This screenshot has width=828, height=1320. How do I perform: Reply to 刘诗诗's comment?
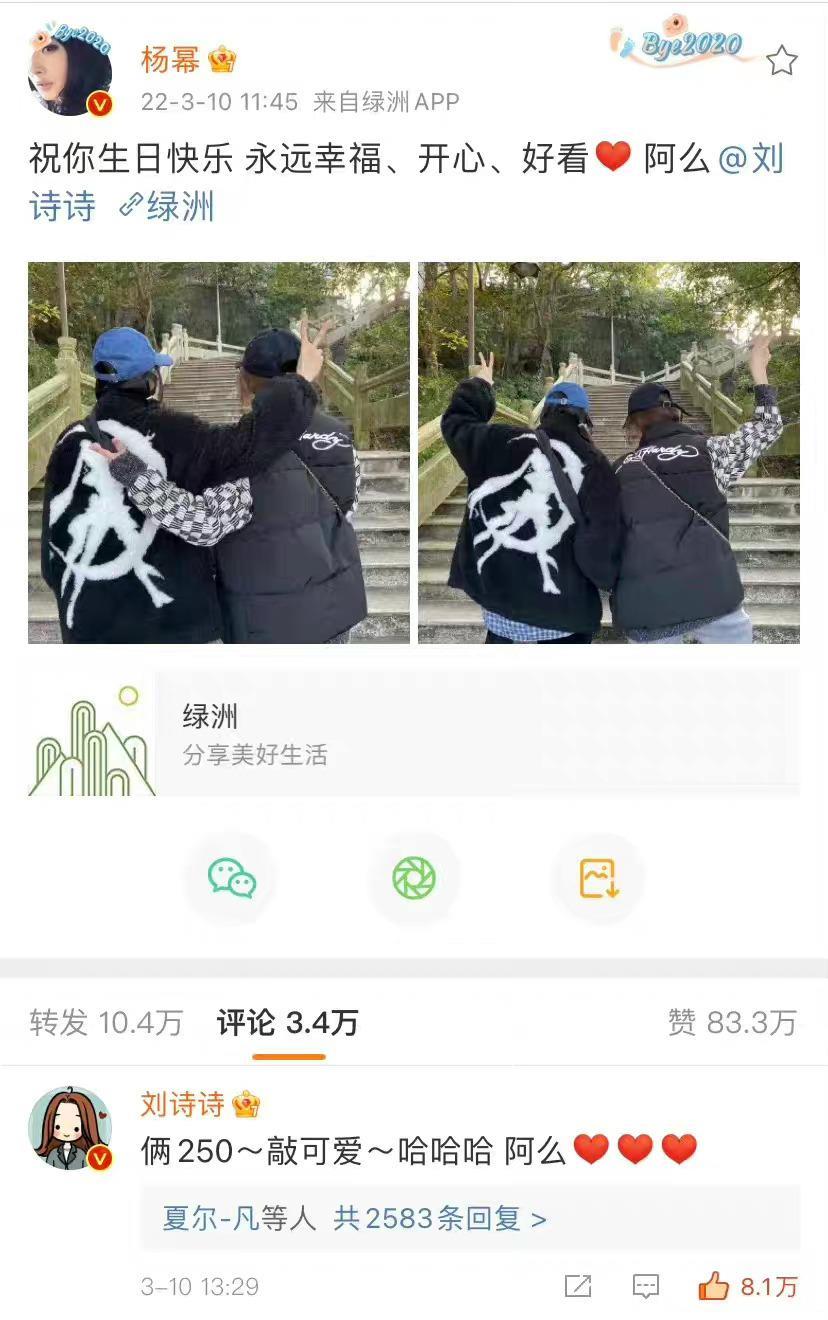point(646,1286)
